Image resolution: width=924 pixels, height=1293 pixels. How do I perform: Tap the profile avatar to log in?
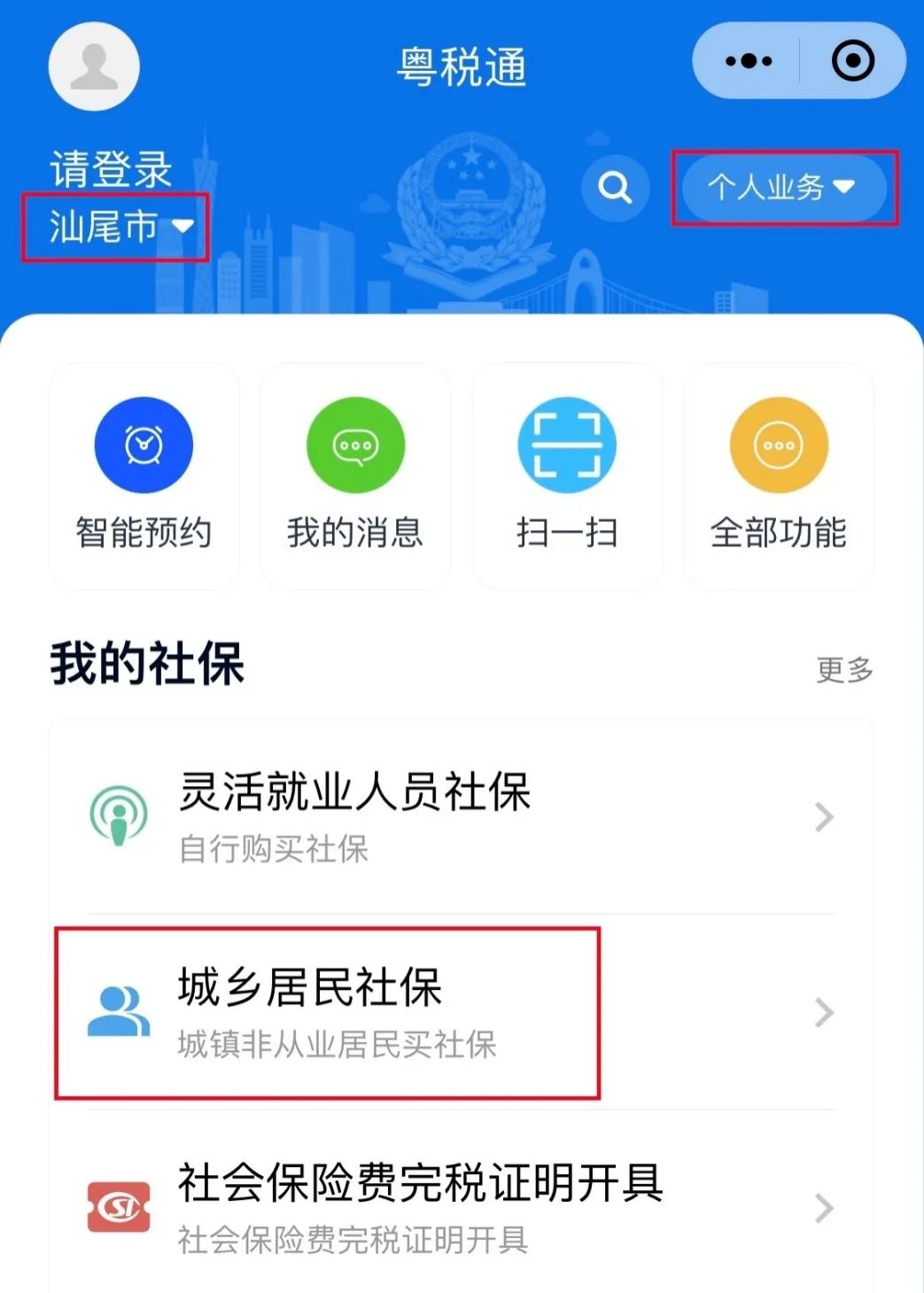coord(94,67)
